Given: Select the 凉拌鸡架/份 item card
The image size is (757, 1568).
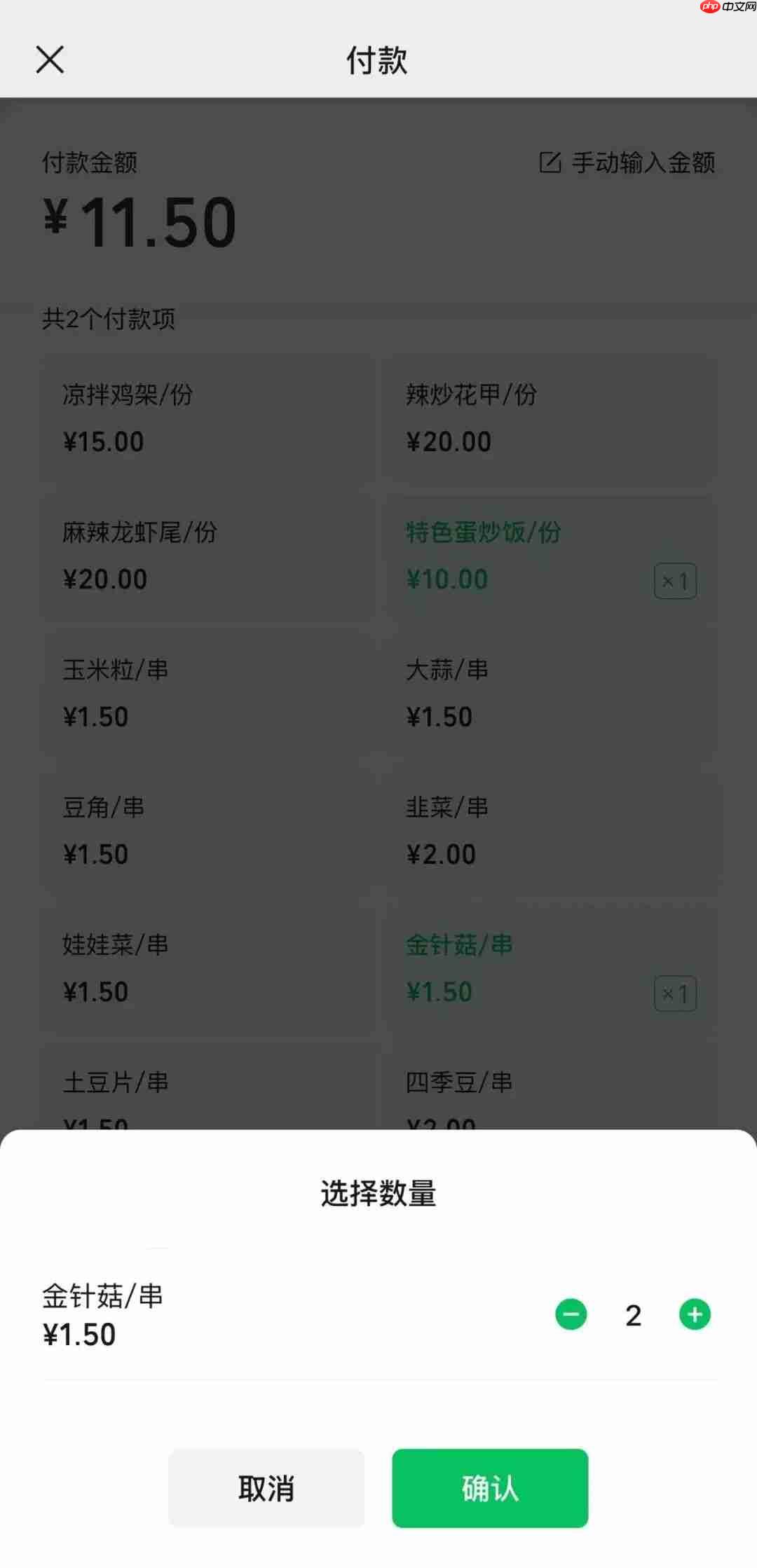Looking at the screenshot, I should 207,418.
